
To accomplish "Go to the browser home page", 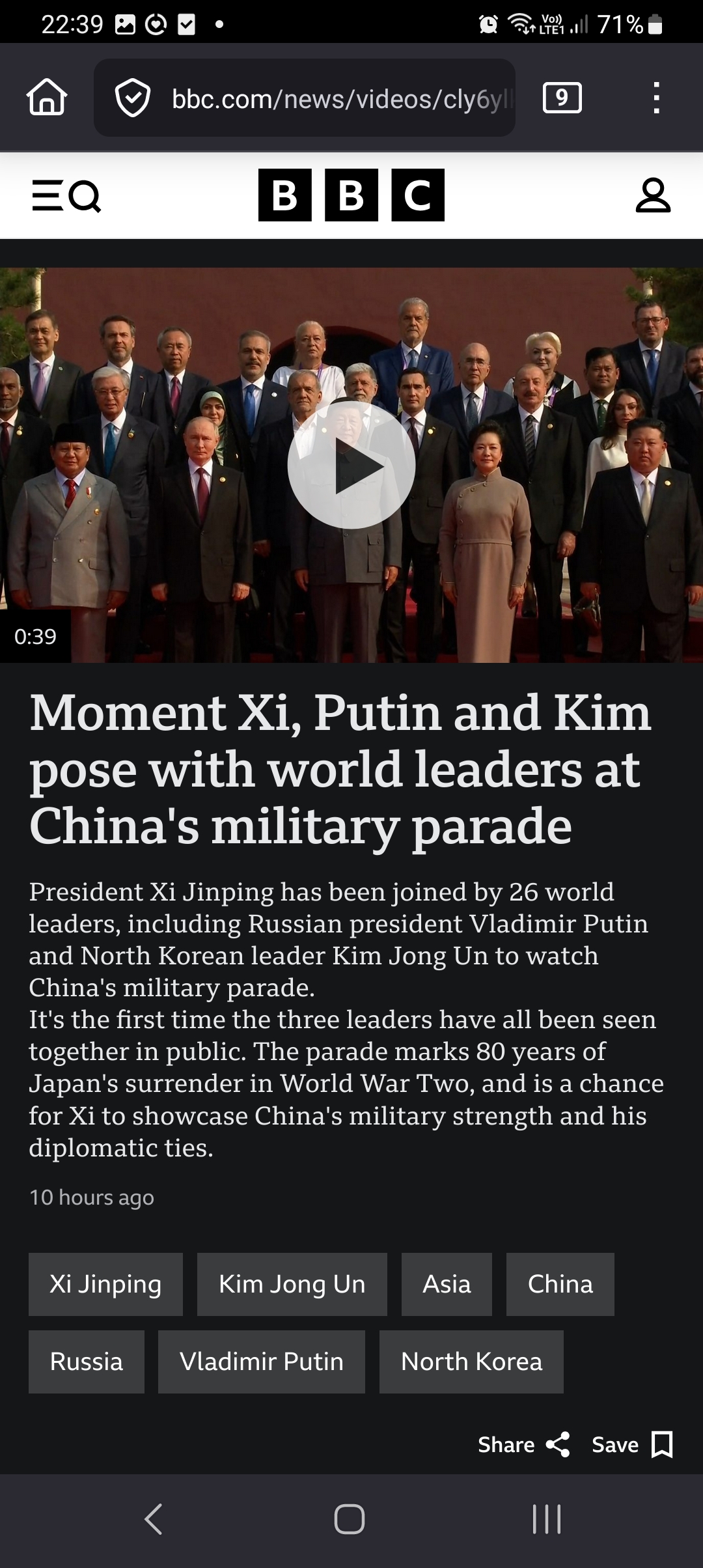I will 47,98.
